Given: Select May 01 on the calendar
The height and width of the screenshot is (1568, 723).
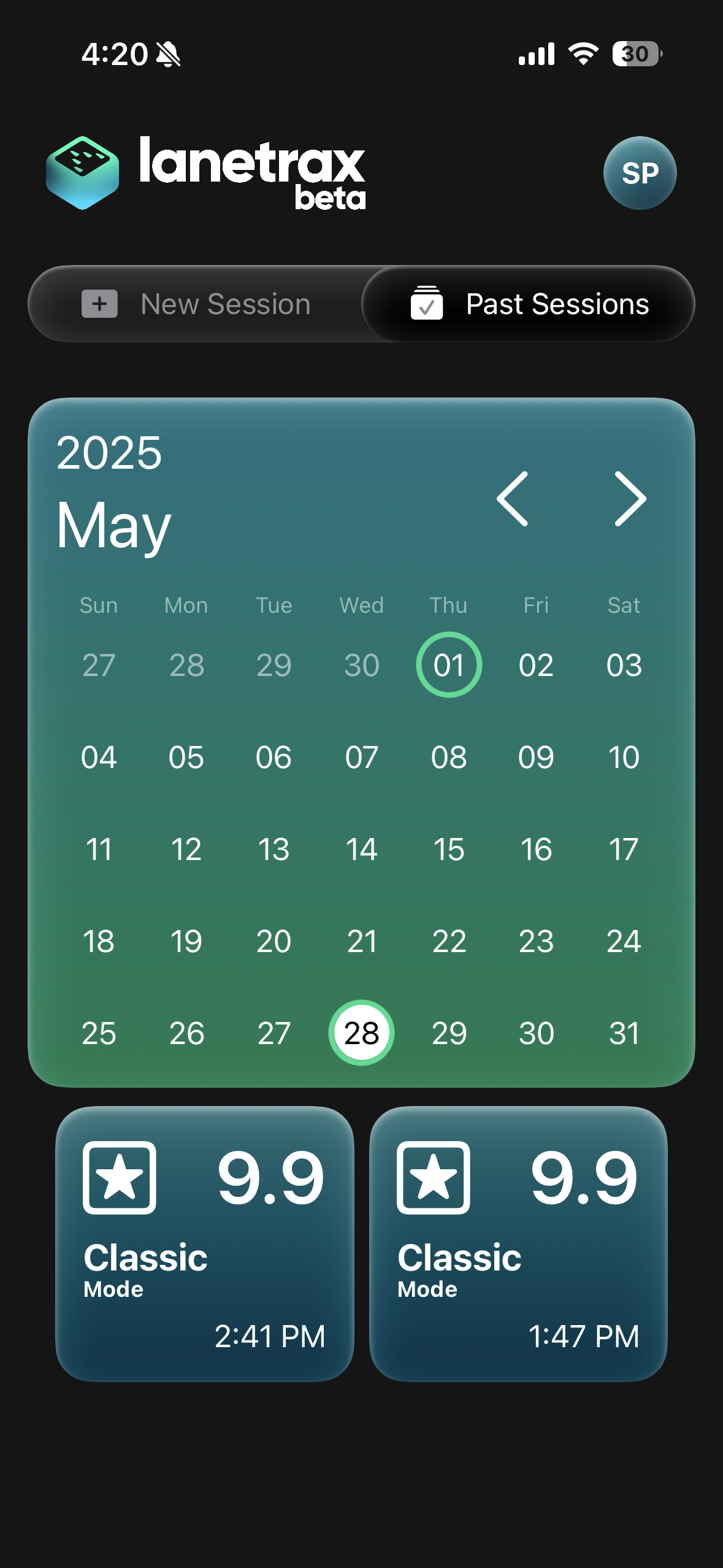Looking at the screenshot, I should (449, 665).
